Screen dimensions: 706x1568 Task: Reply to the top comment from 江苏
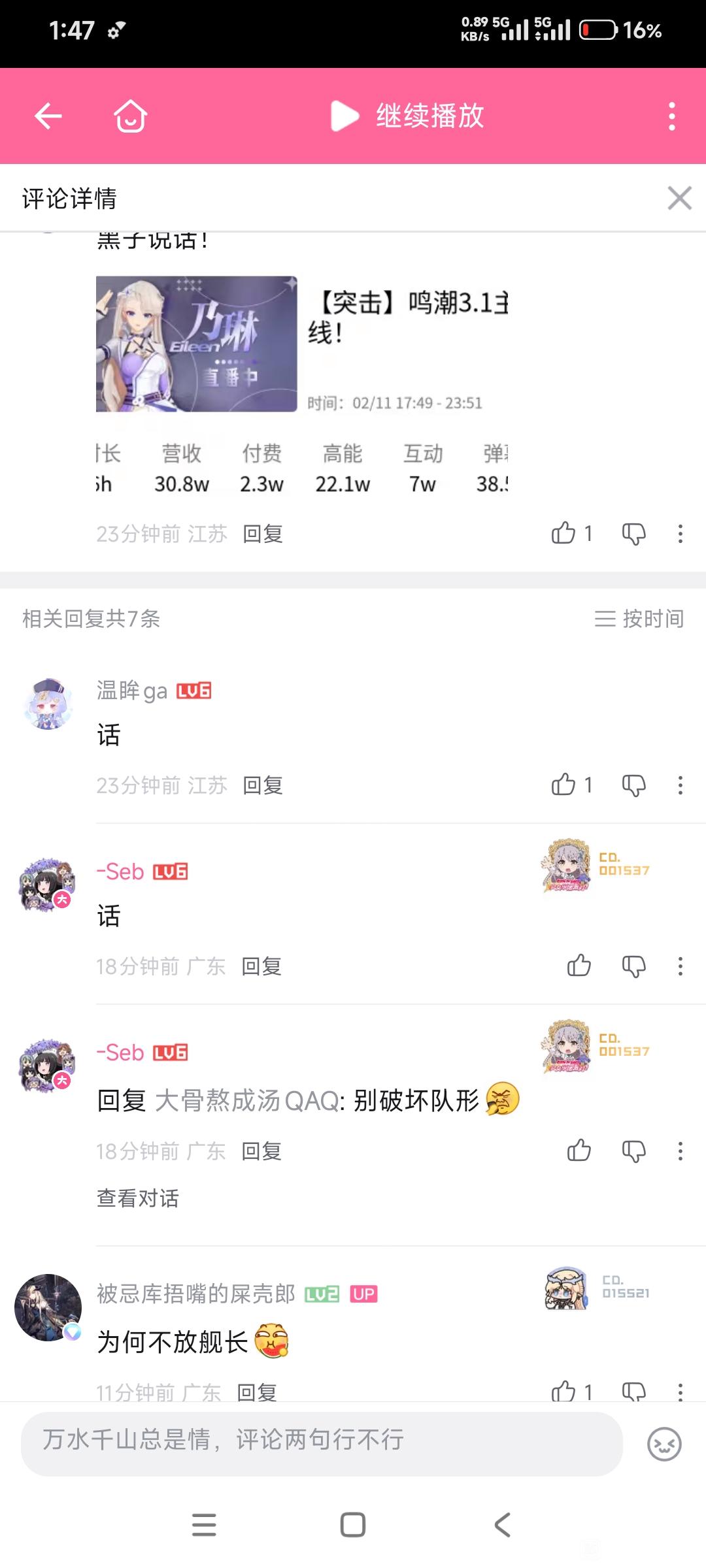[262, 534]
